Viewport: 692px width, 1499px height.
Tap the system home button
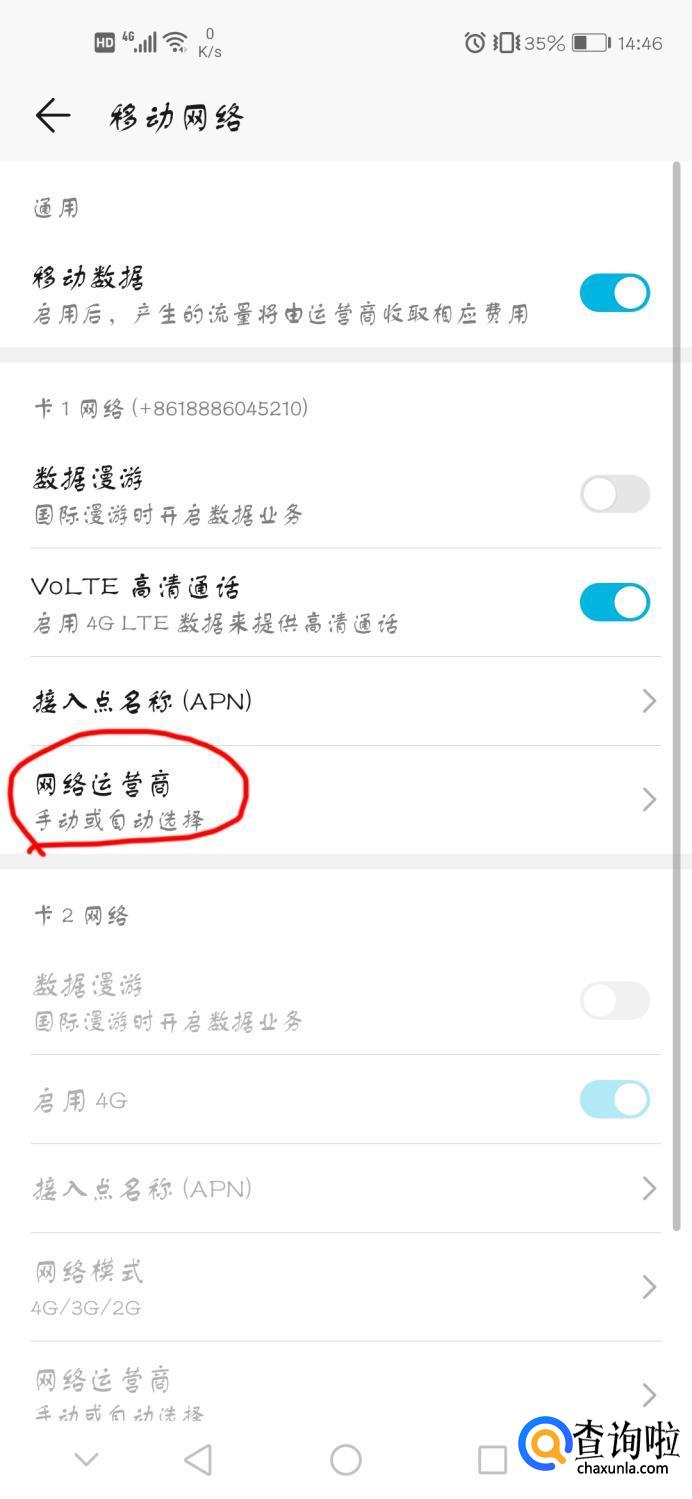(345, 1460)
